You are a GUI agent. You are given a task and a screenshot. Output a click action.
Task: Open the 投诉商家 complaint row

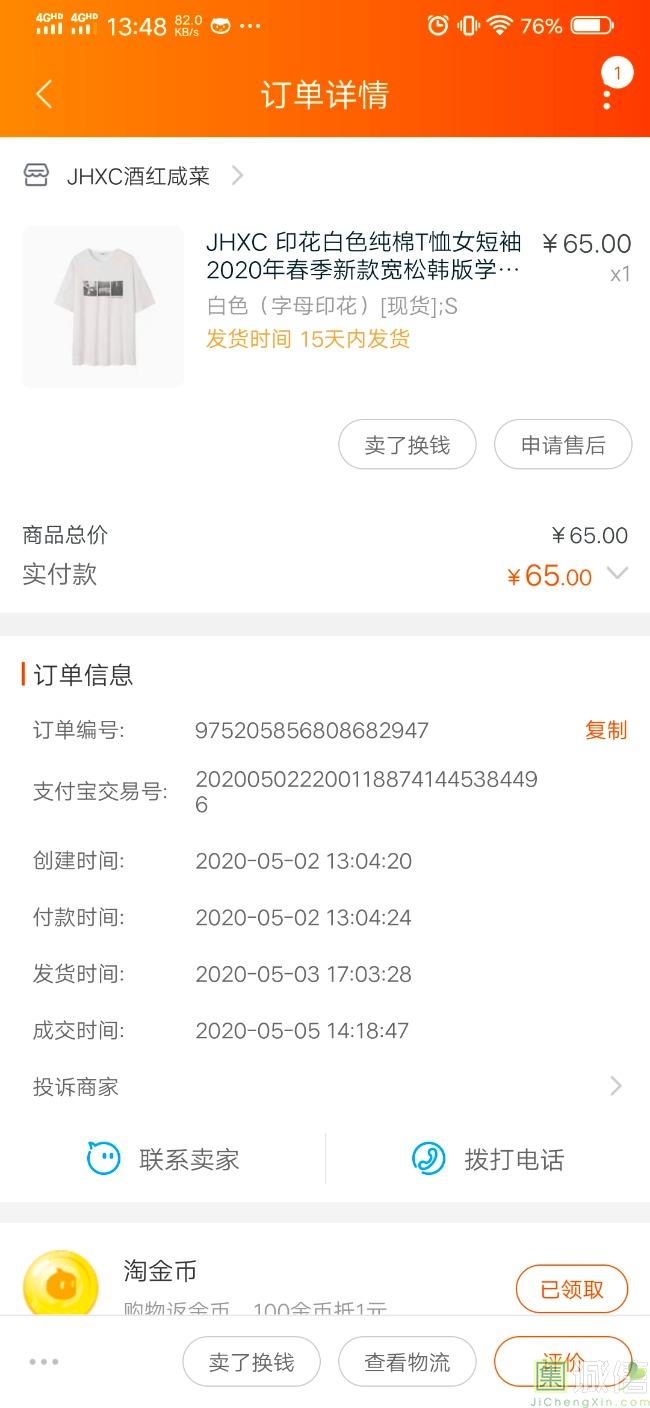(x=325, y=1087)
